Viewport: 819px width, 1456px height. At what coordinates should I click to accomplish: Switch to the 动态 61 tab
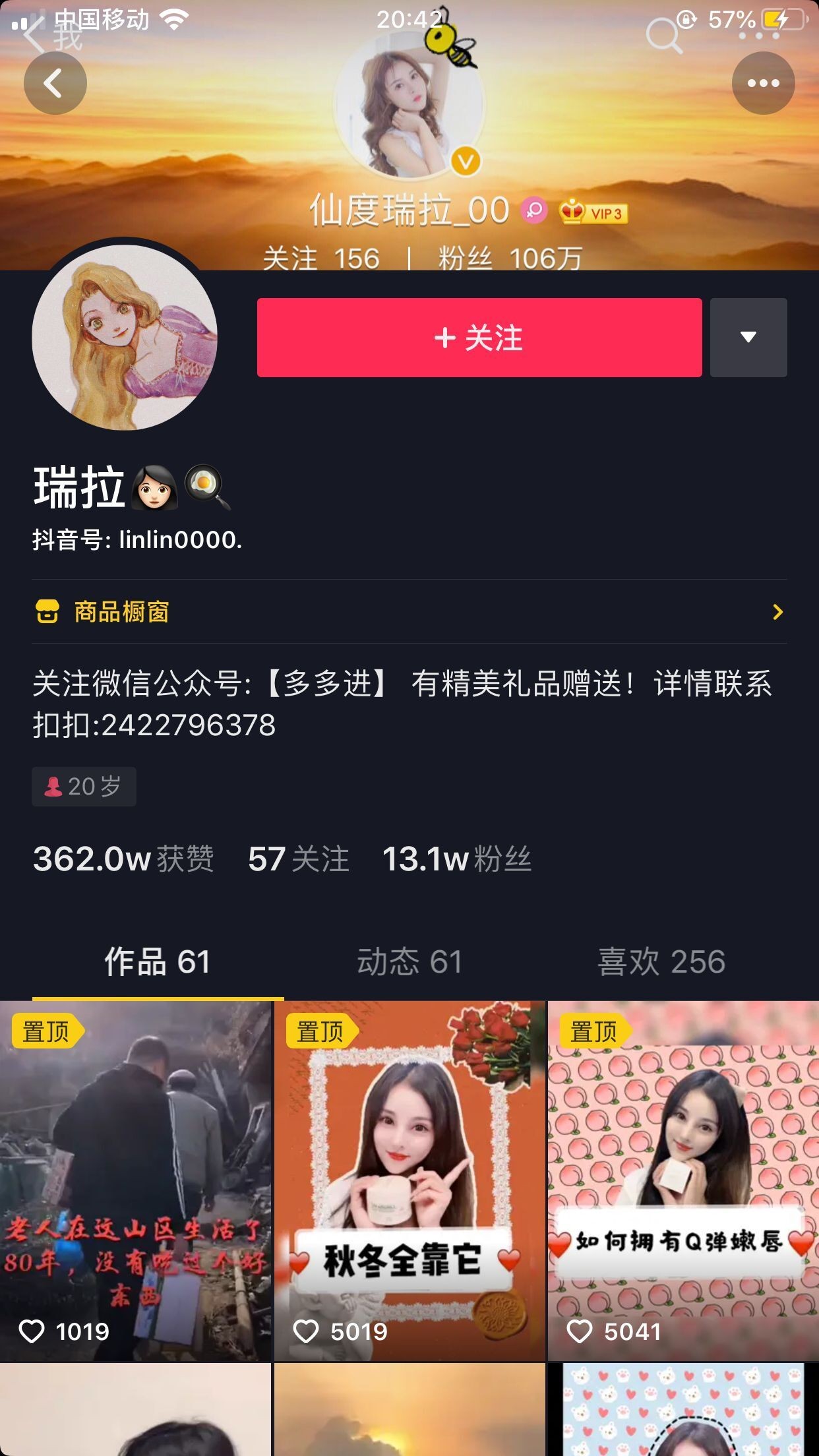pyautogui.click(x=409, y=961)
